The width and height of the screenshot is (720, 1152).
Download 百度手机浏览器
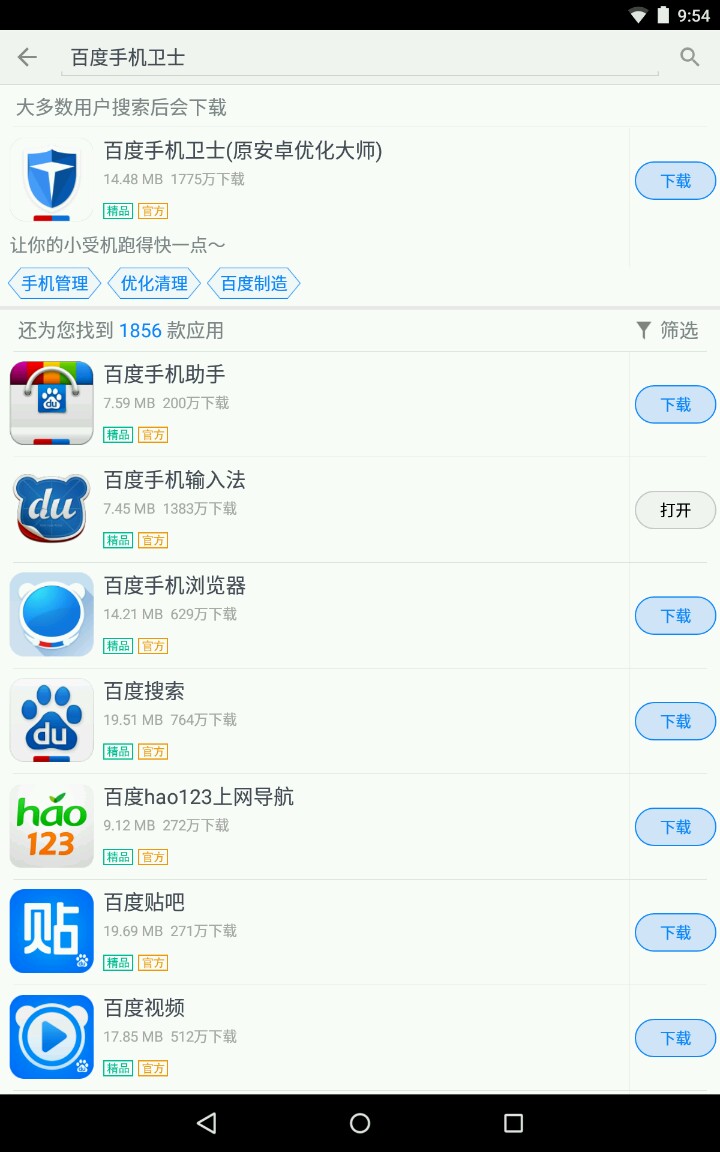pos(675,616)
